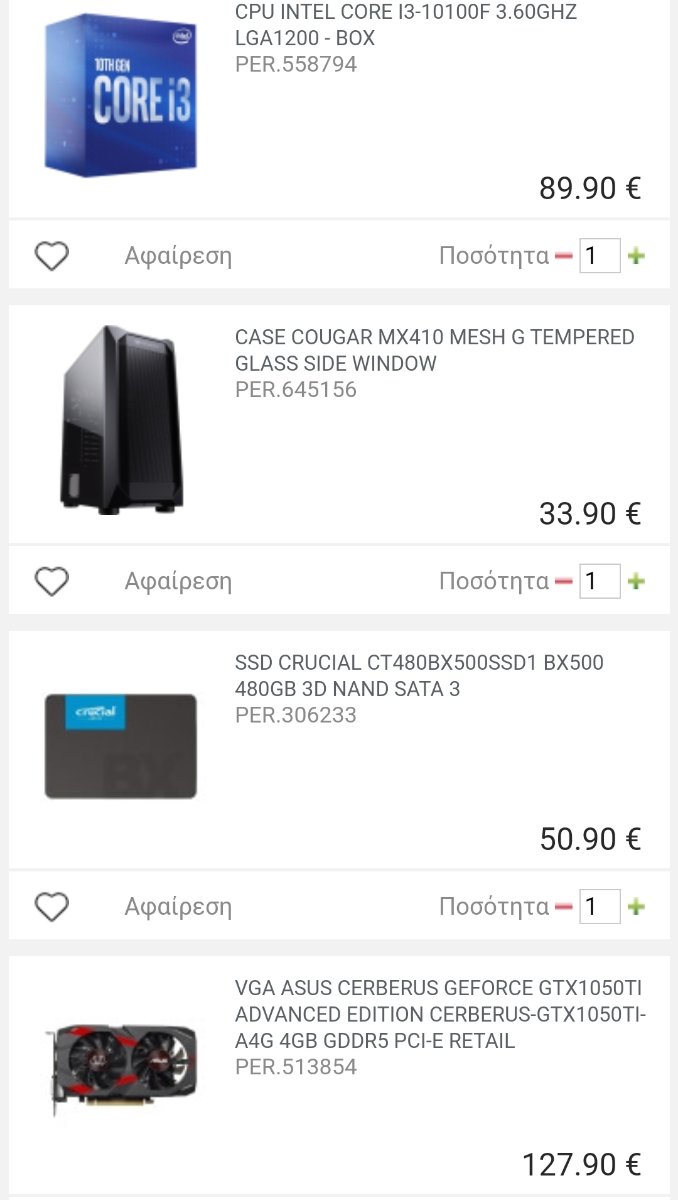This screenshot has height=1200, width=678.
Task: Open the Crucial BX500 SSD product image
Action: pos(121,746)
